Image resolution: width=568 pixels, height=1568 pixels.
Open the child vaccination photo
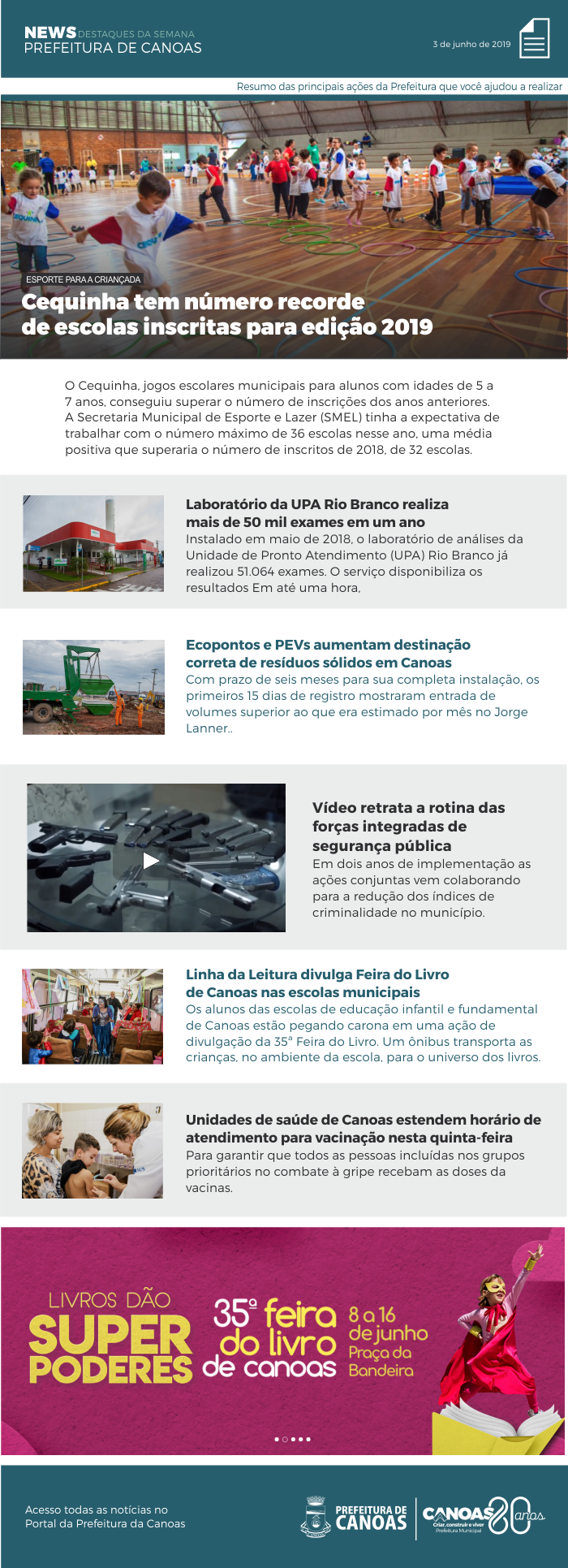tap(93, 1150)
